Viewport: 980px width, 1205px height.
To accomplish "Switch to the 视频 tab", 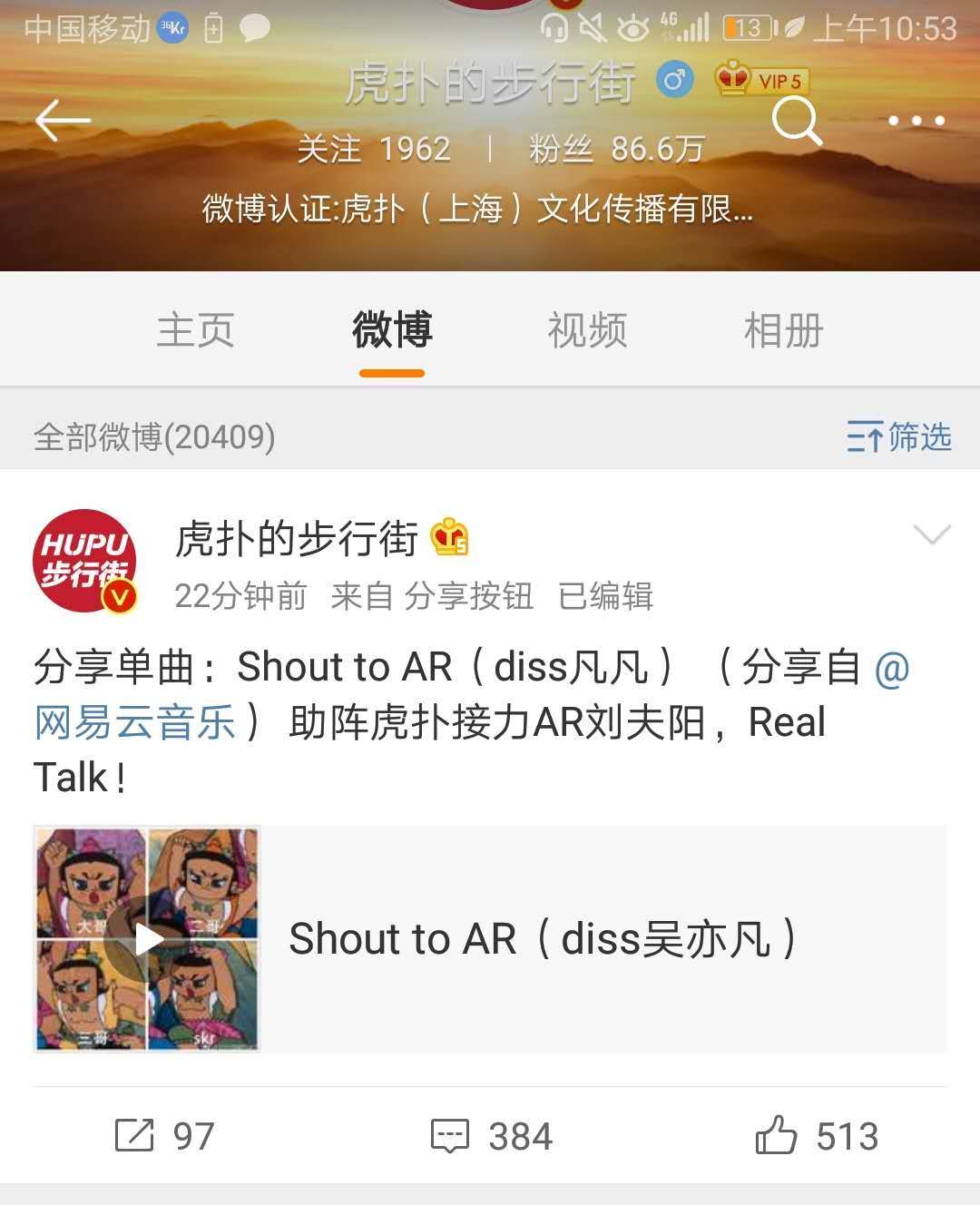I will pyautogui.click(x=587, y=330).
